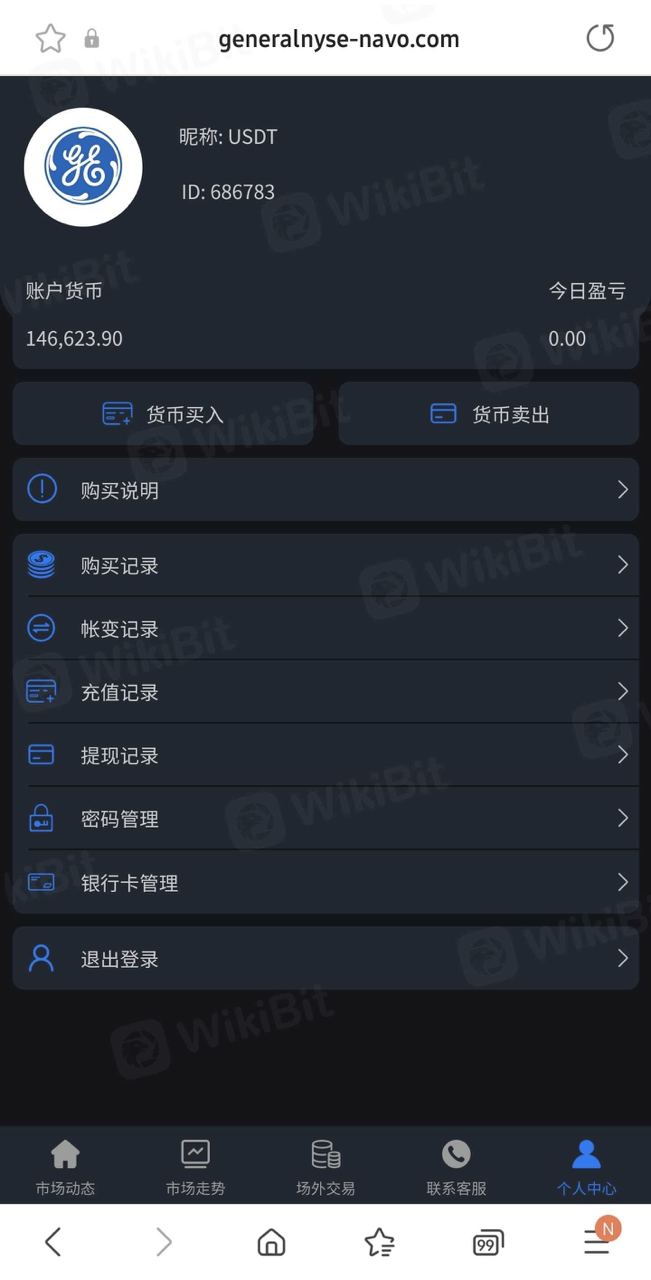Select 退出登录 to log out
This screenshot has width=651, height=1280.
point(325,959)
